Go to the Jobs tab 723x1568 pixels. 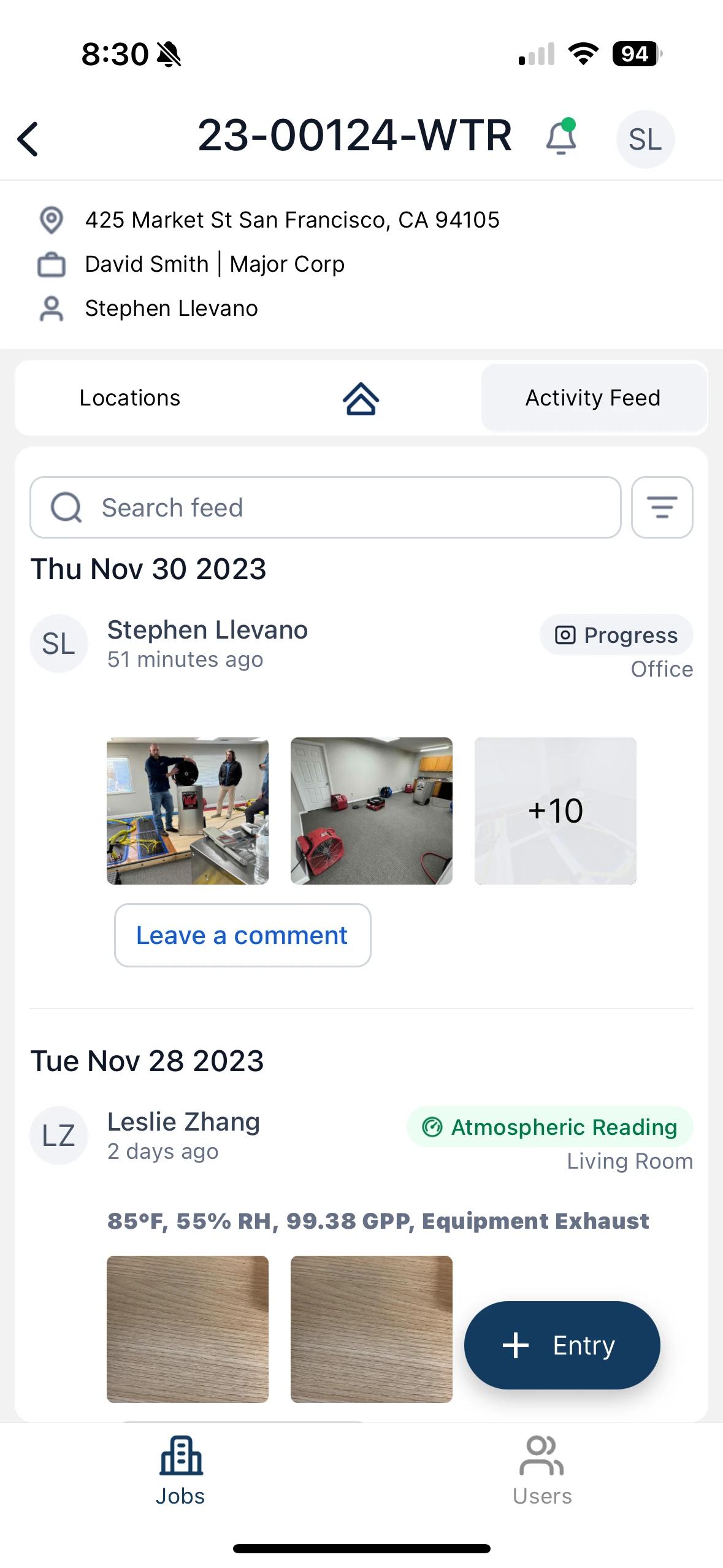coord(180,1470)
